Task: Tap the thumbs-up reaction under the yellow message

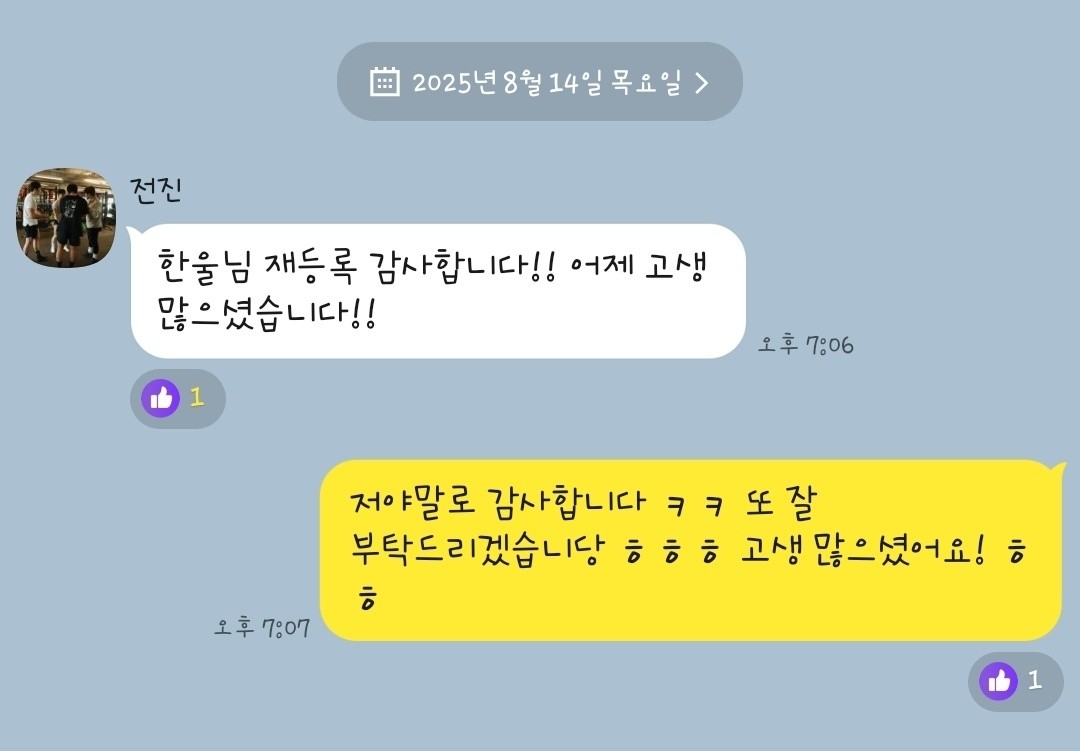Action: (1014, 682)
